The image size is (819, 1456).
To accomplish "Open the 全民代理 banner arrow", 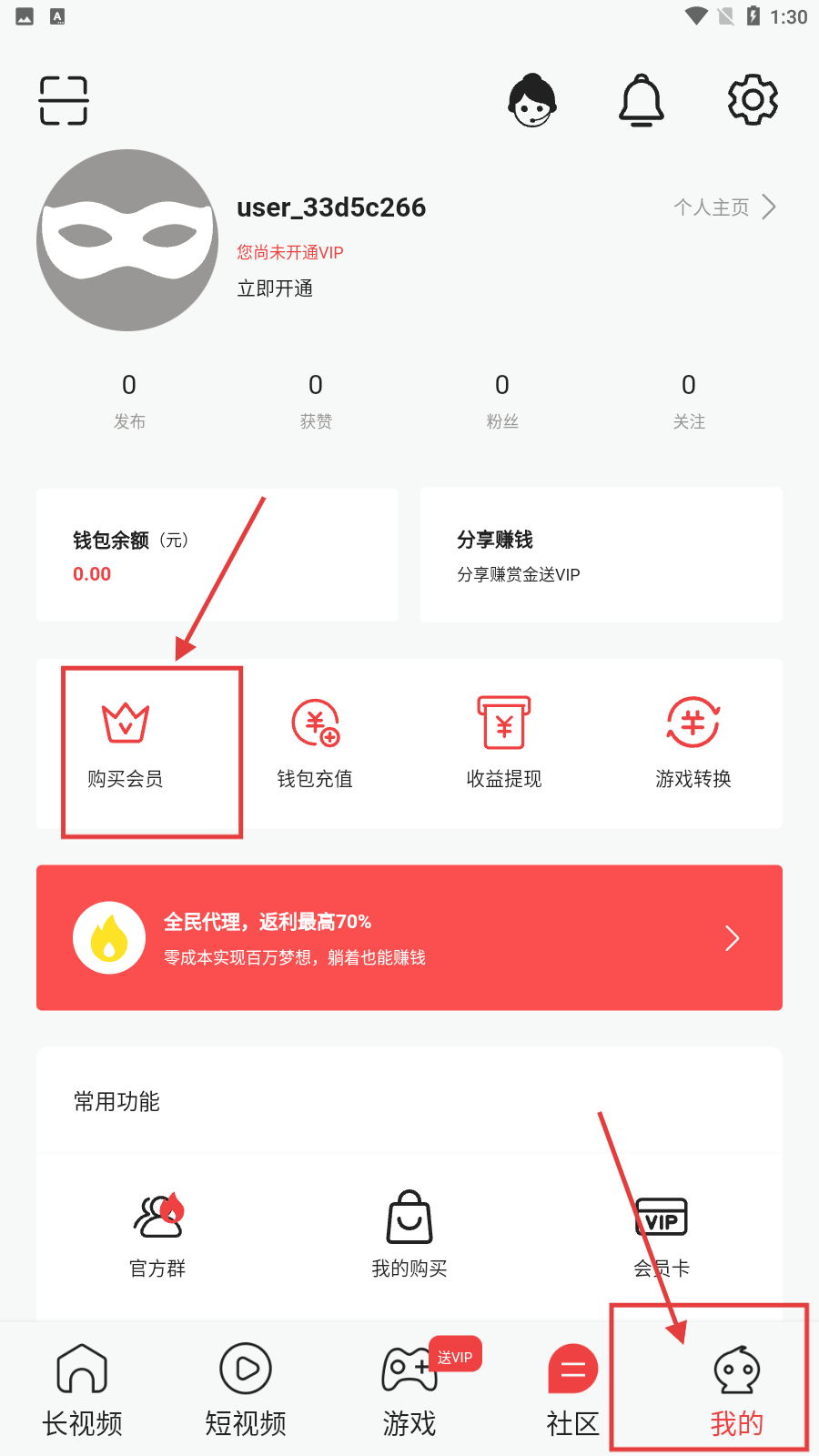I will (x=732, y=937).
